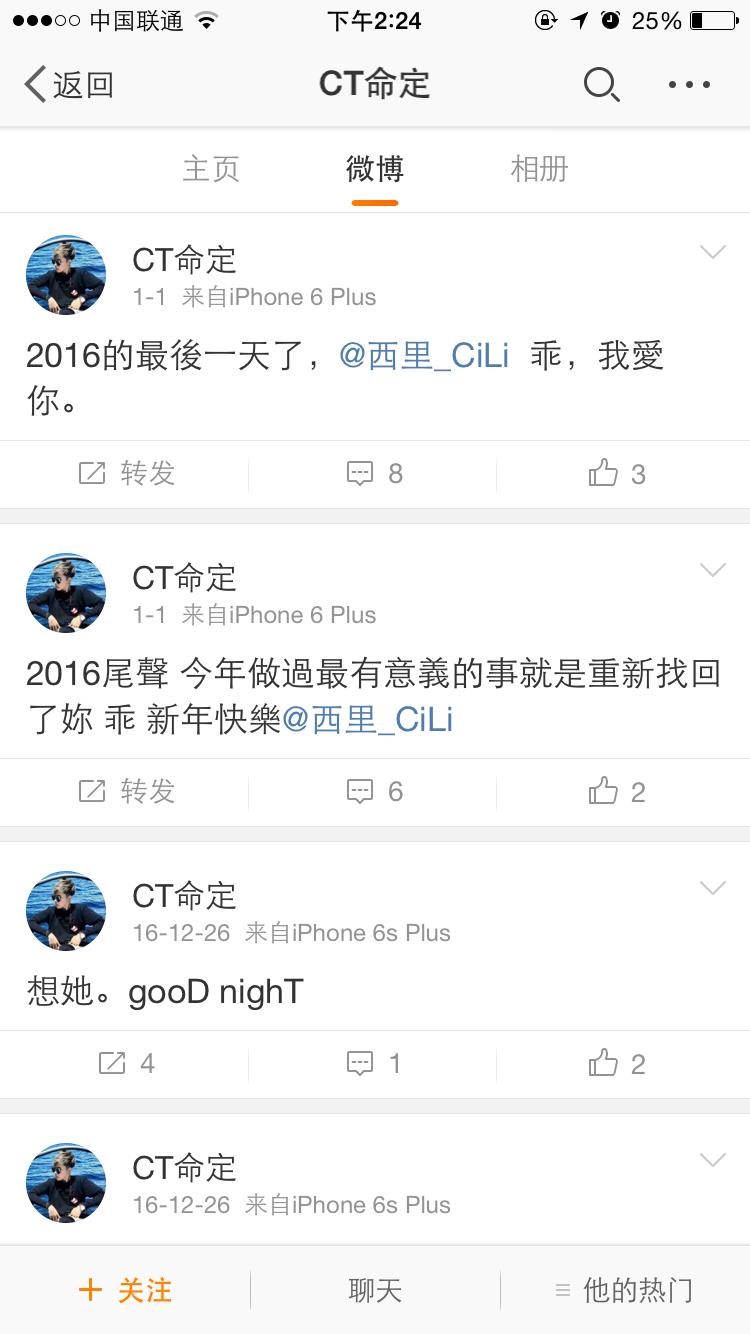Open the 4 reposts of the gooD nighT post

click(x=126, y=1063)
